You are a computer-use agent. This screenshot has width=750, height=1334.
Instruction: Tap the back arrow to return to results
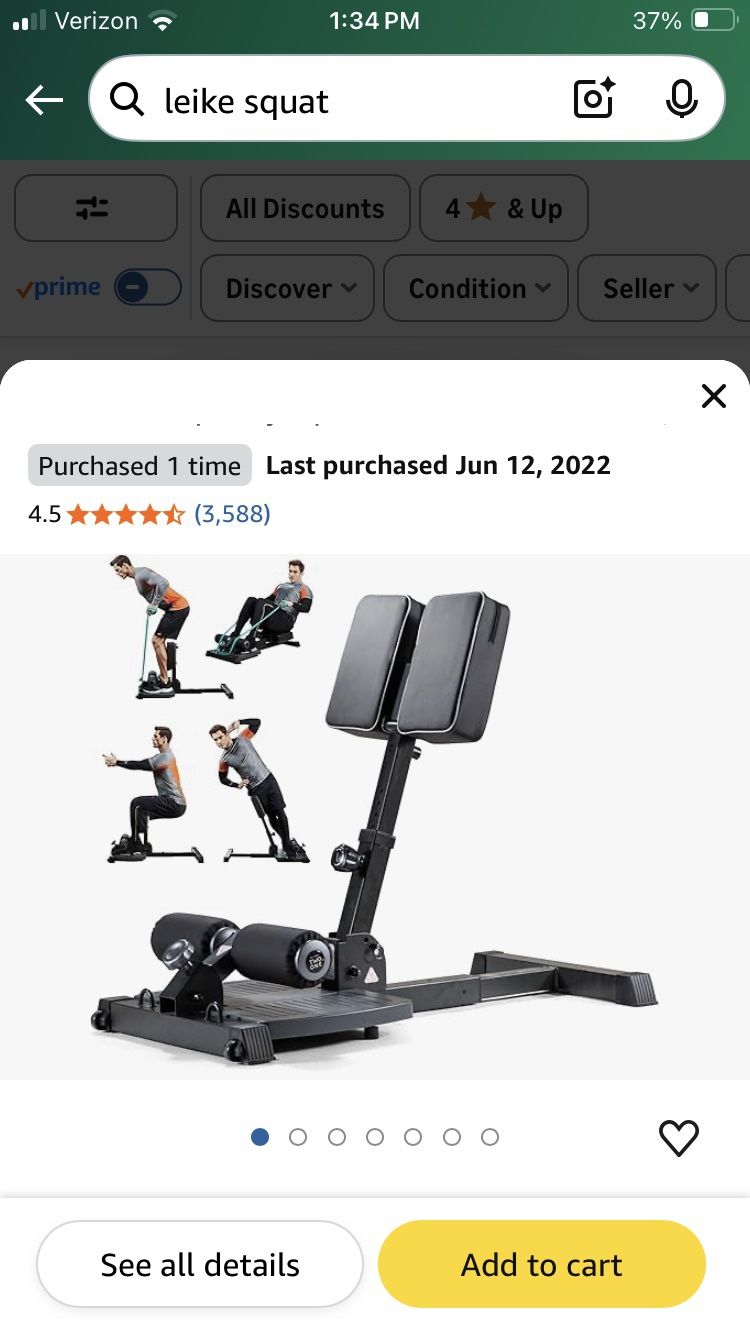(42, 99)
